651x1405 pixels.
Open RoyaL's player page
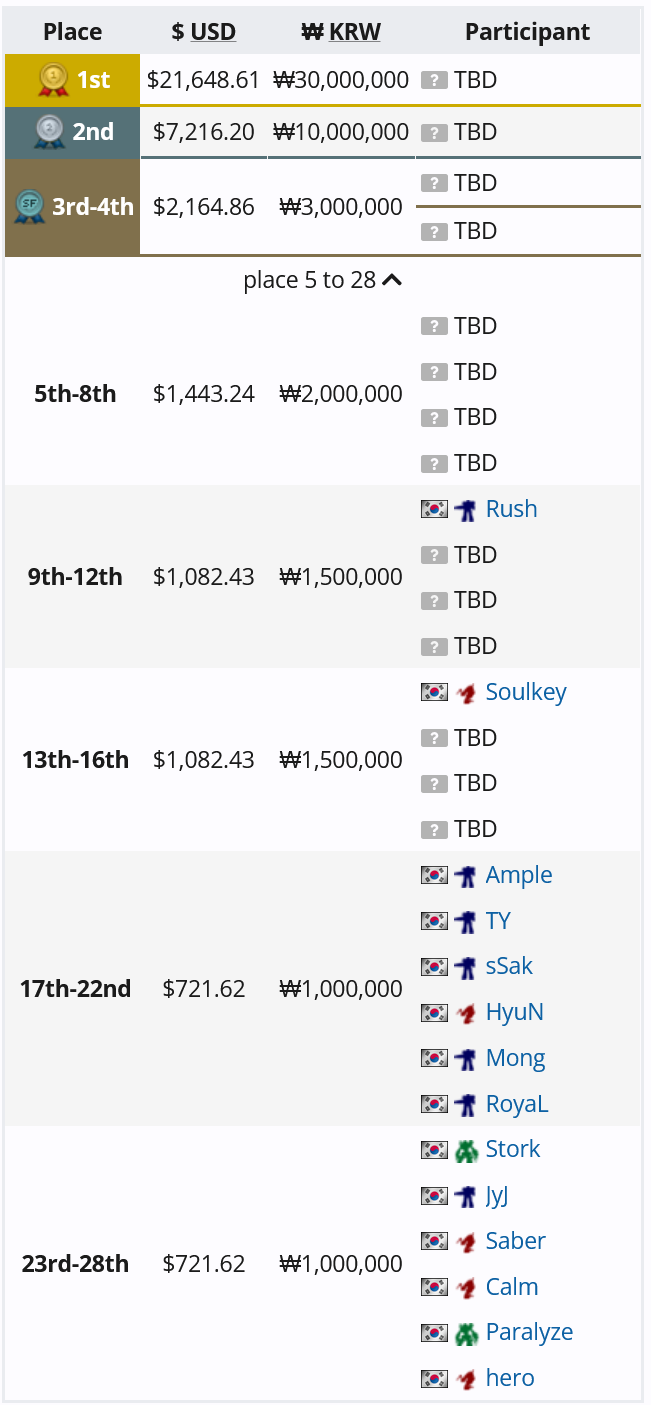(517, 1104)
